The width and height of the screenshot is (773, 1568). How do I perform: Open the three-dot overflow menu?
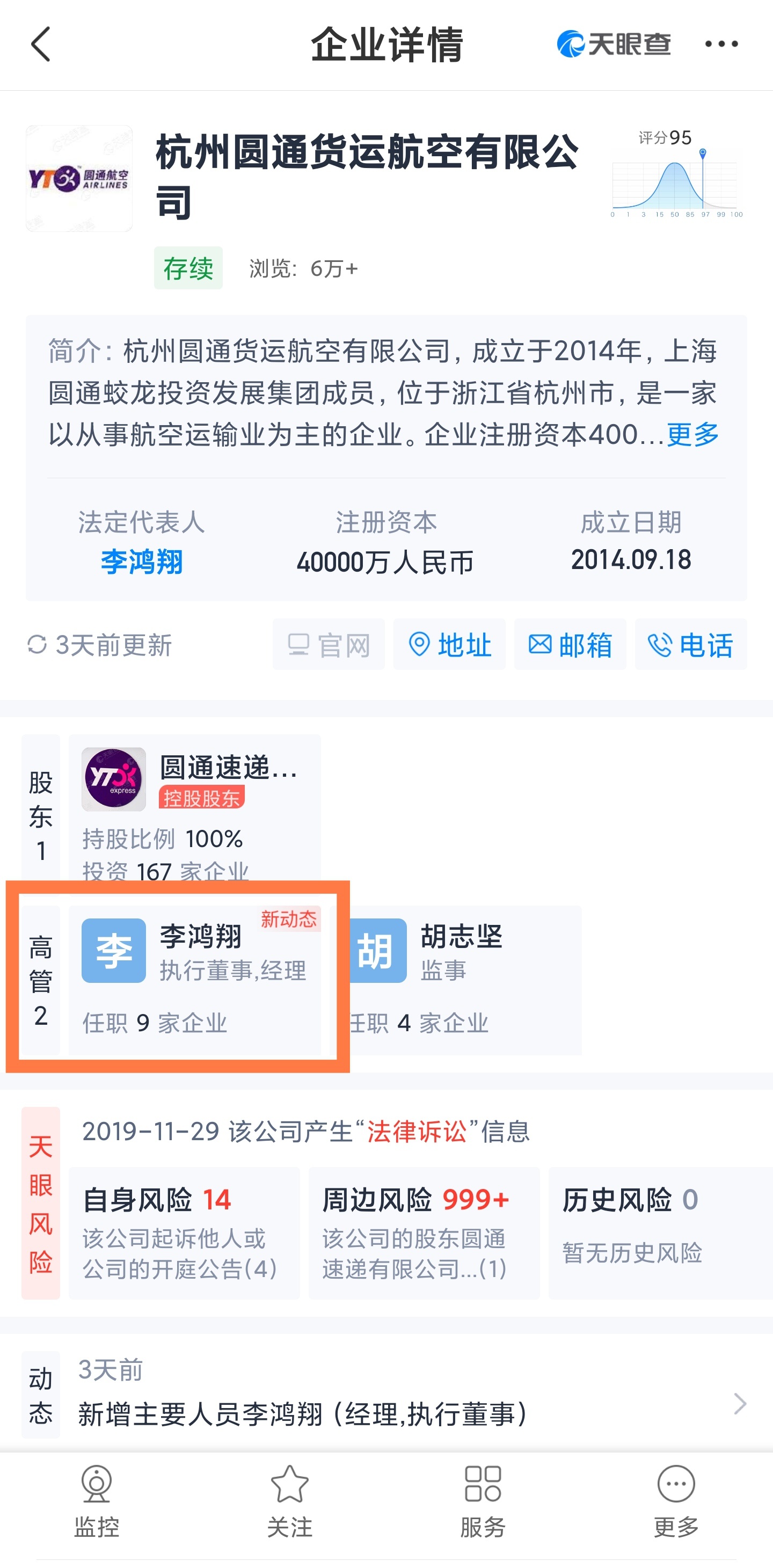pos(721,44)
